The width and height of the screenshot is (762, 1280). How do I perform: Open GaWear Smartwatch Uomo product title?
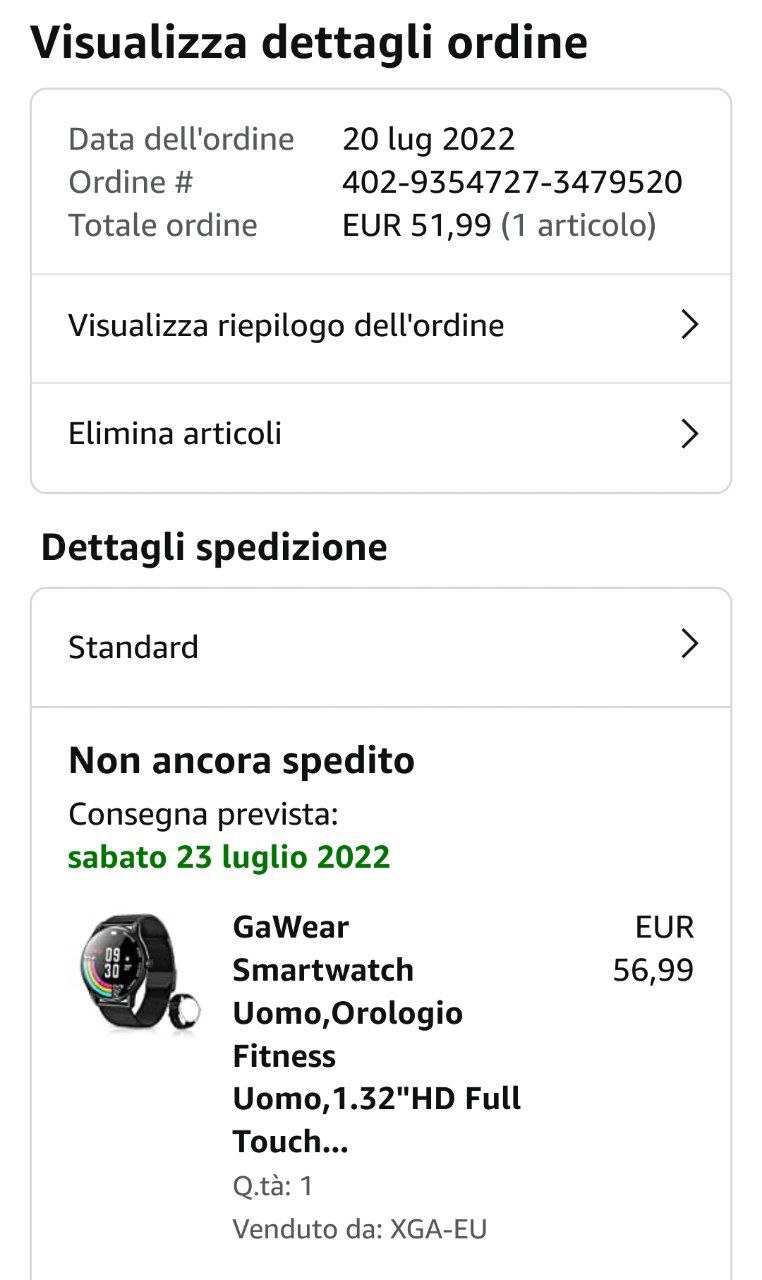(376, 1034)
